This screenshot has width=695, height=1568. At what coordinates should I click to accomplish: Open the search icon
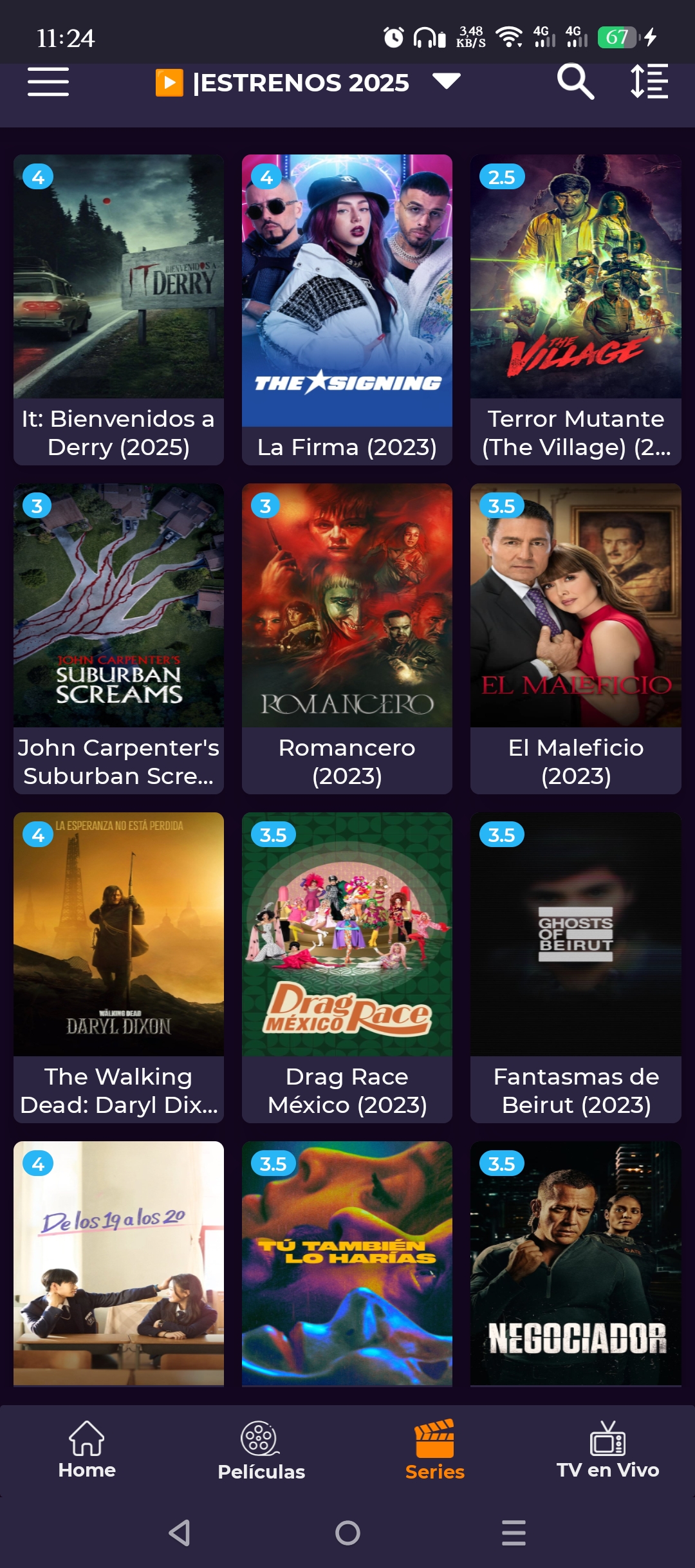click(x=575, y=82)
